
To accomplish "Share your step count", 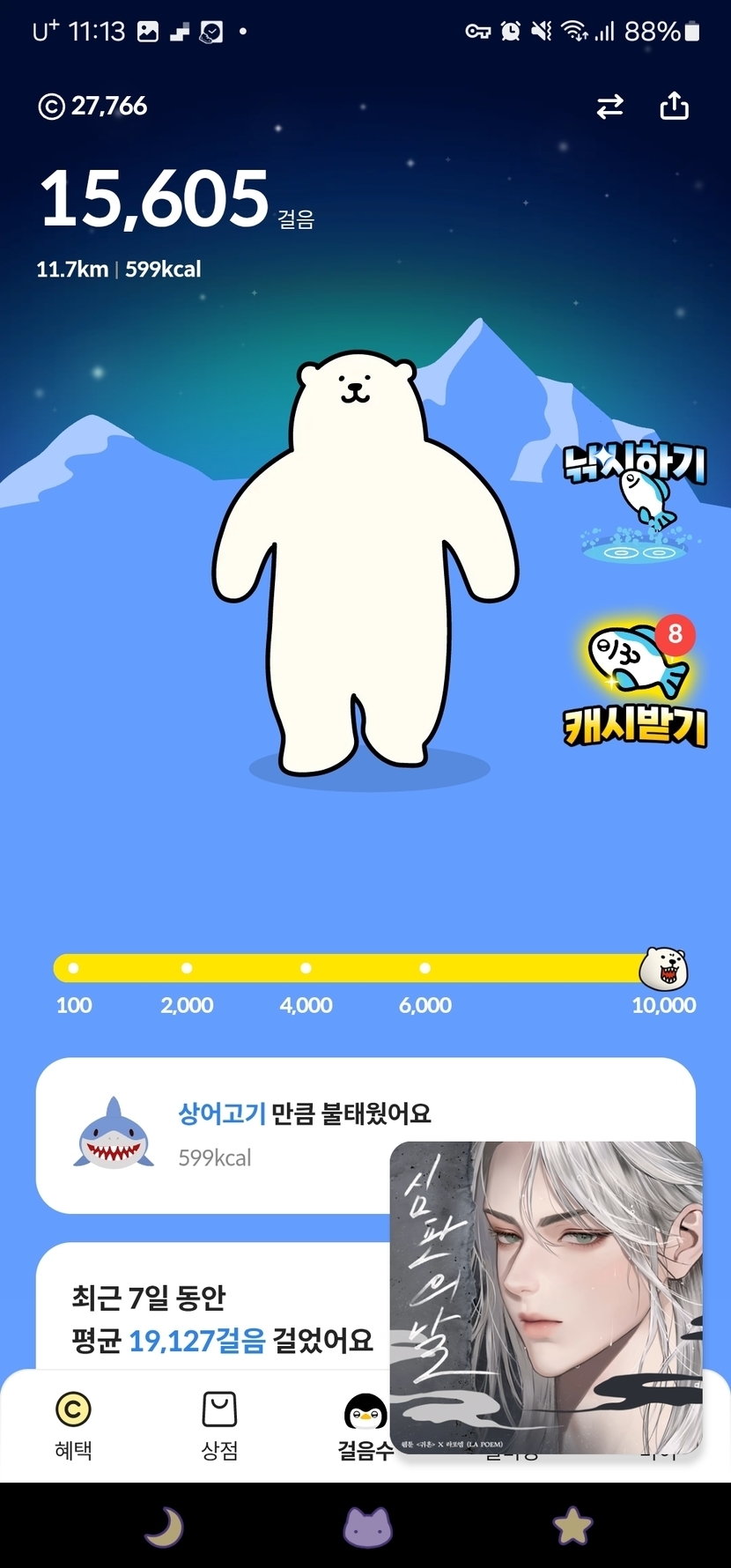I will (674, 106).
